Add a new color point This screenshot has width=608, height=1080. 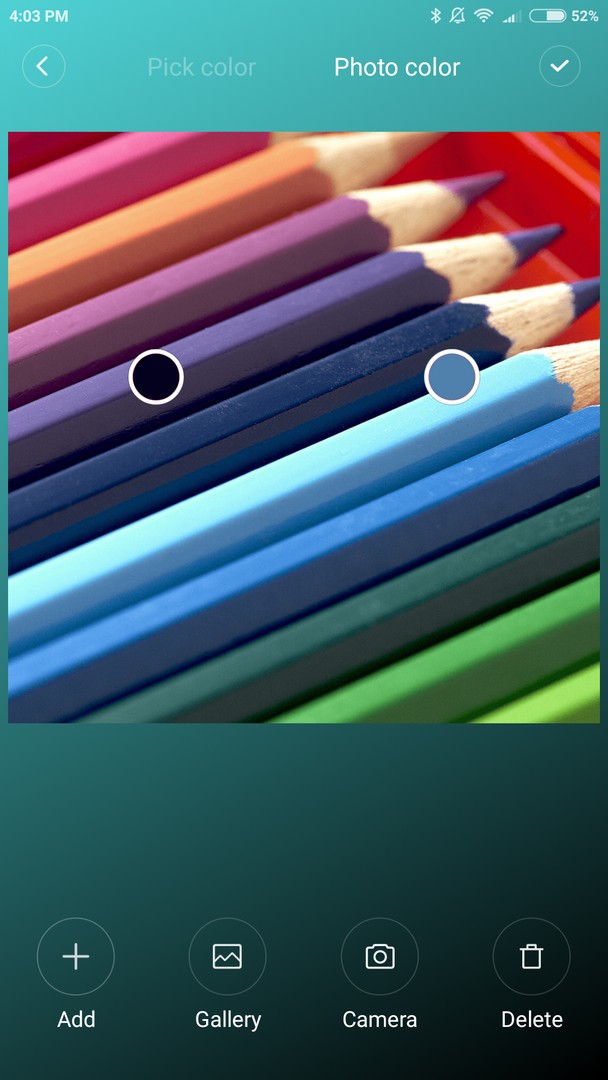click(76, 957)
